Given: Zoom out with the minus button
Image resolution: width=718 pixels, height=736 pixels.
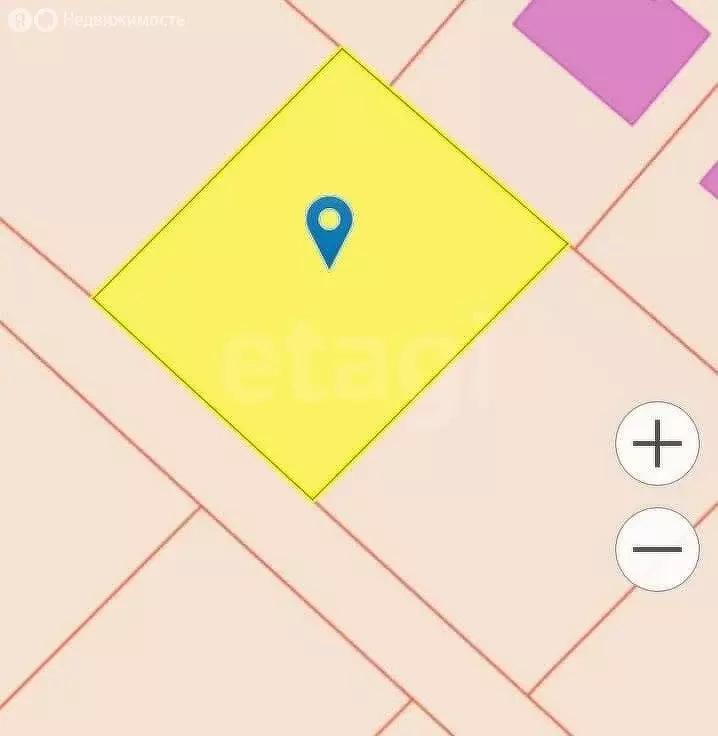Looking at the screenshot, I should pyautogui.click(x=657, y=549).
